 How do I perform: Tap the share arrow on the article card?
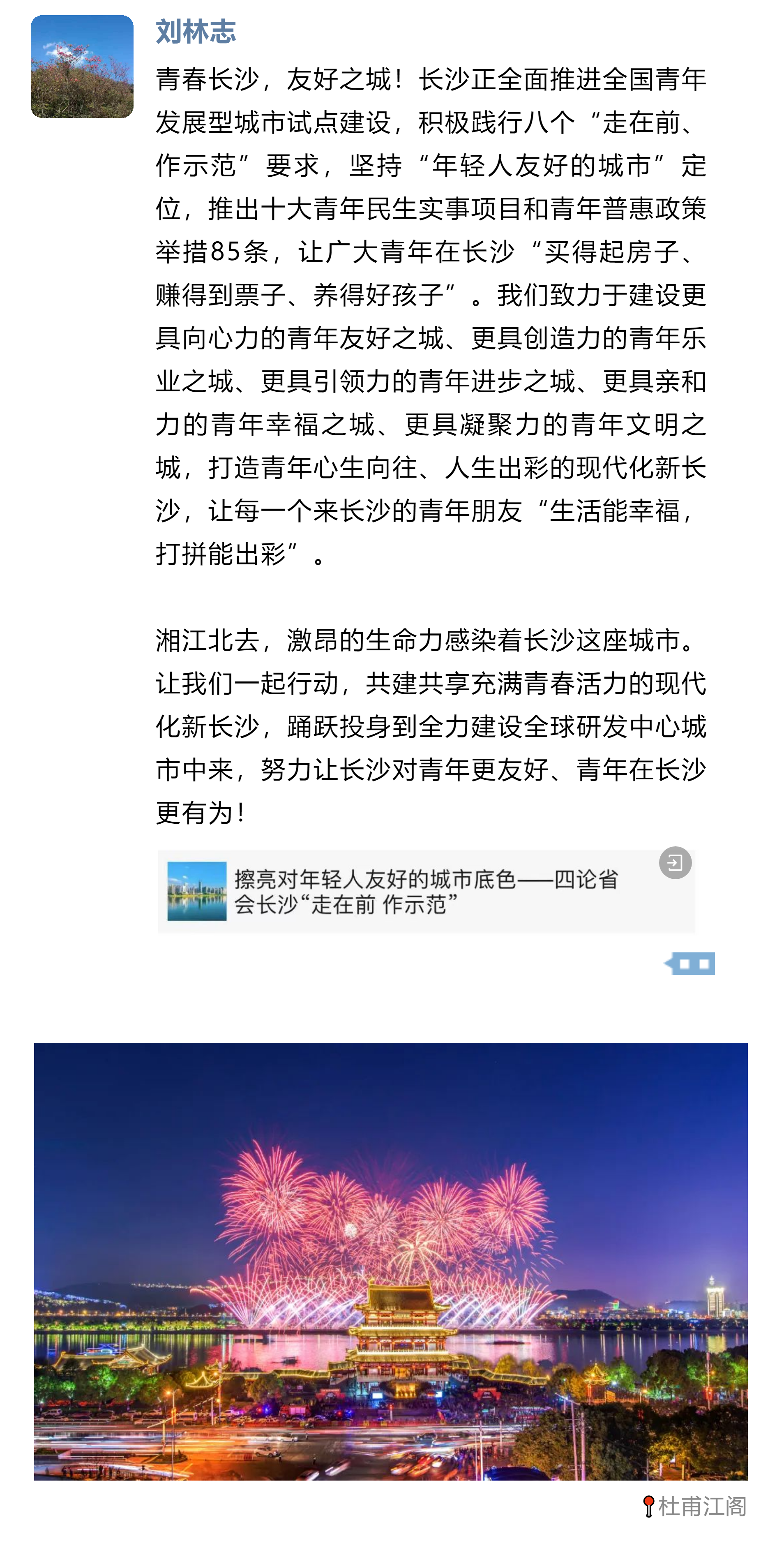click(x=675, y=863)
